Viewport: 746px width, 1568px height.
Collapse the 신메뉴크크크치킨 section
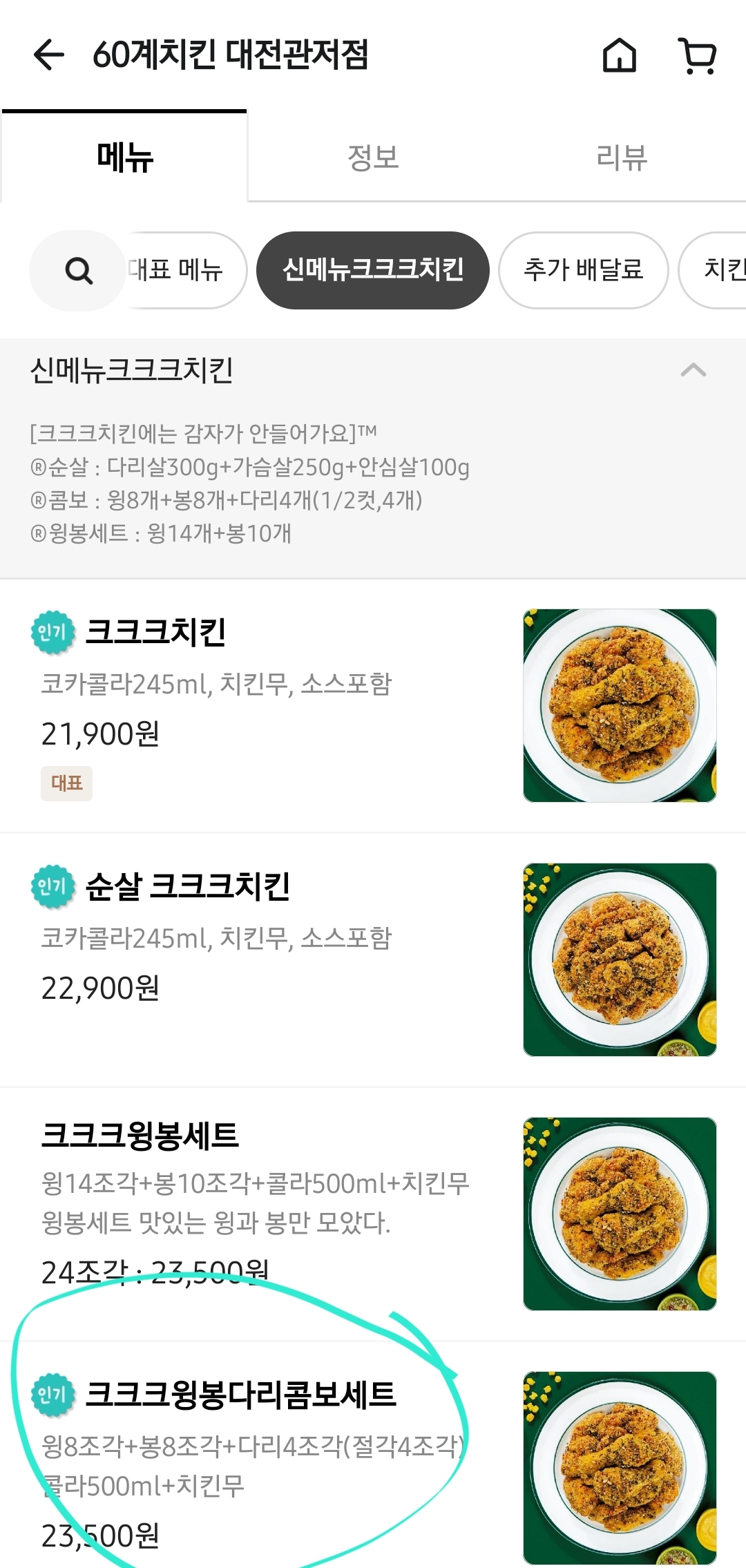(693, 370)
